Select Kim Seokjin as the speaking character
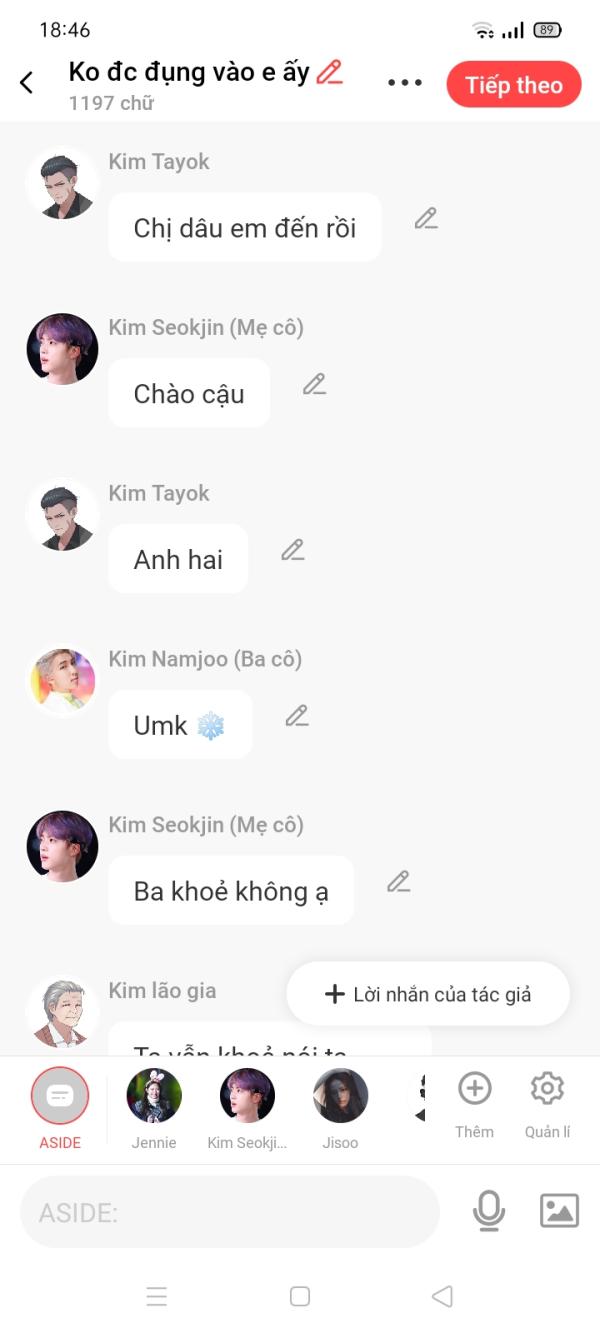This screenshot has width=600, height=1333. point(247,1108)
